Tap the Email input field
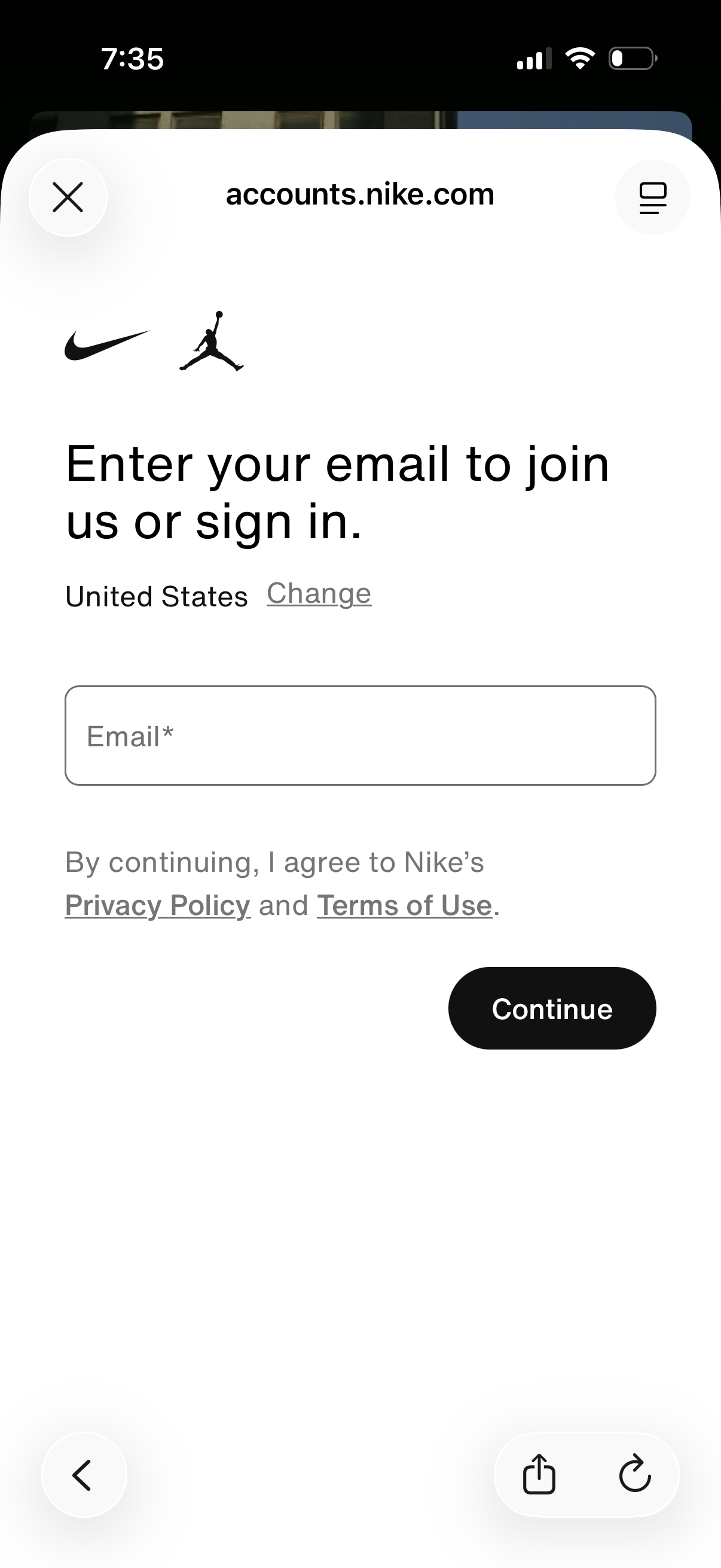The width and height of the screenshot is (721, 1568). coord(360,736)
